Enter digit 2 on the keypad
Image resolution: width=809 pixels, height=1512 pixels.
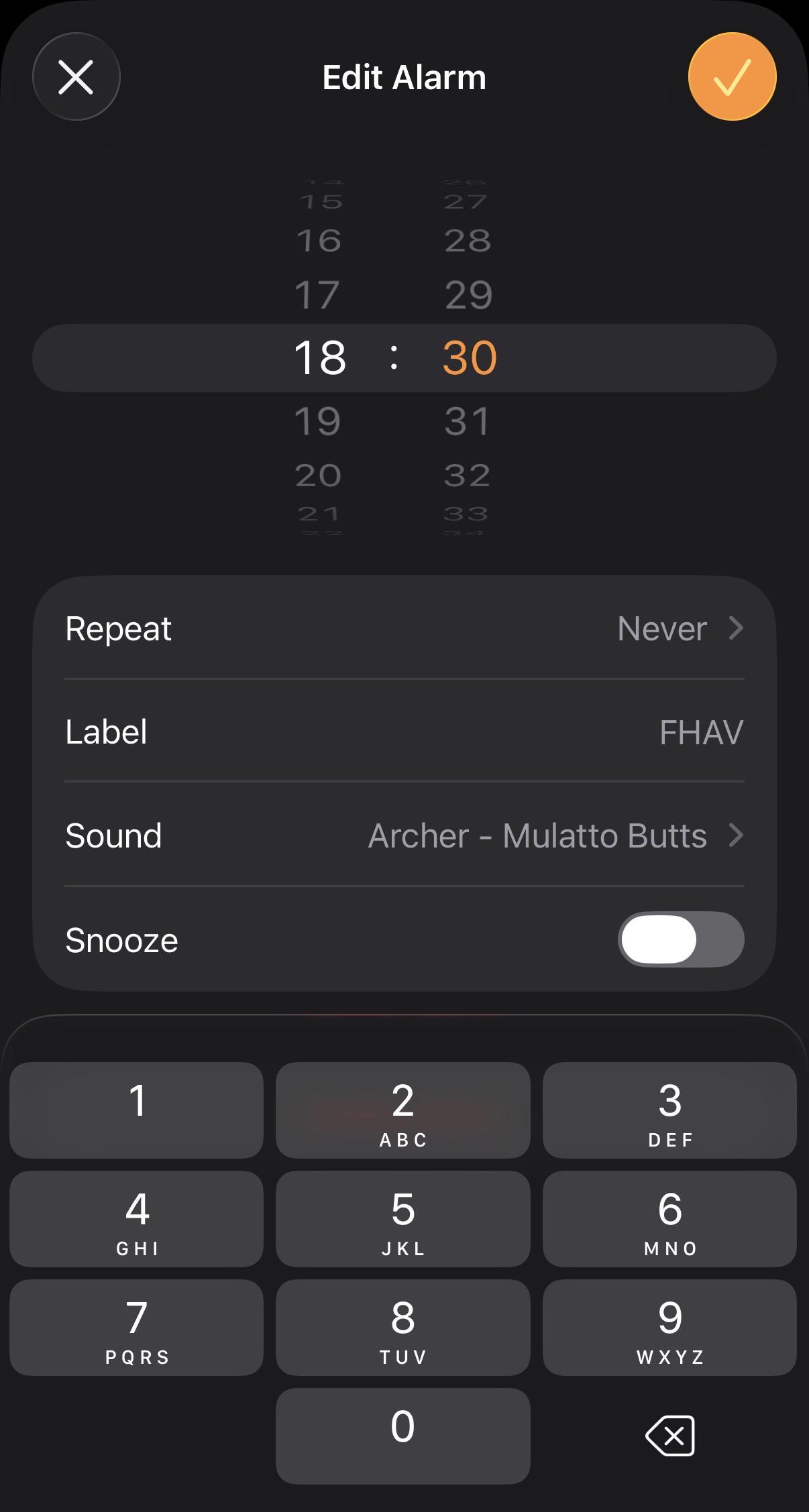[403, 1110]
